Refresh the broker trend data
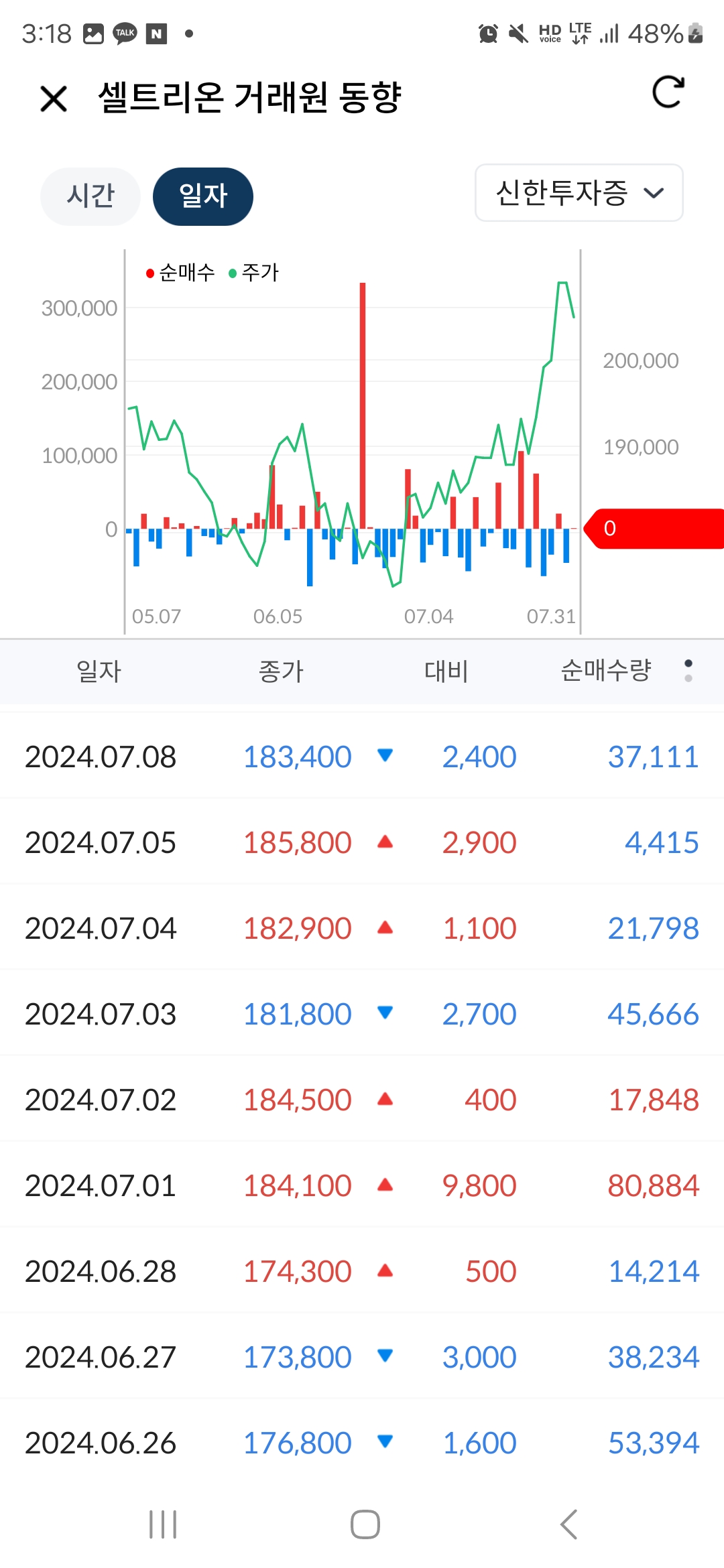The image size is (724, 1568). point(668,92)
